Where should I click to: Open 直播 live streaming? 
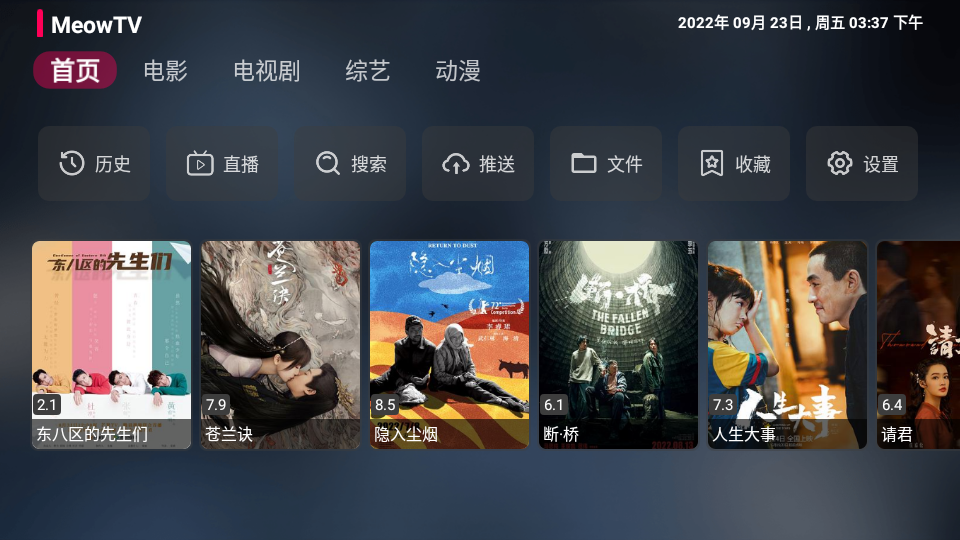[222, 164]
